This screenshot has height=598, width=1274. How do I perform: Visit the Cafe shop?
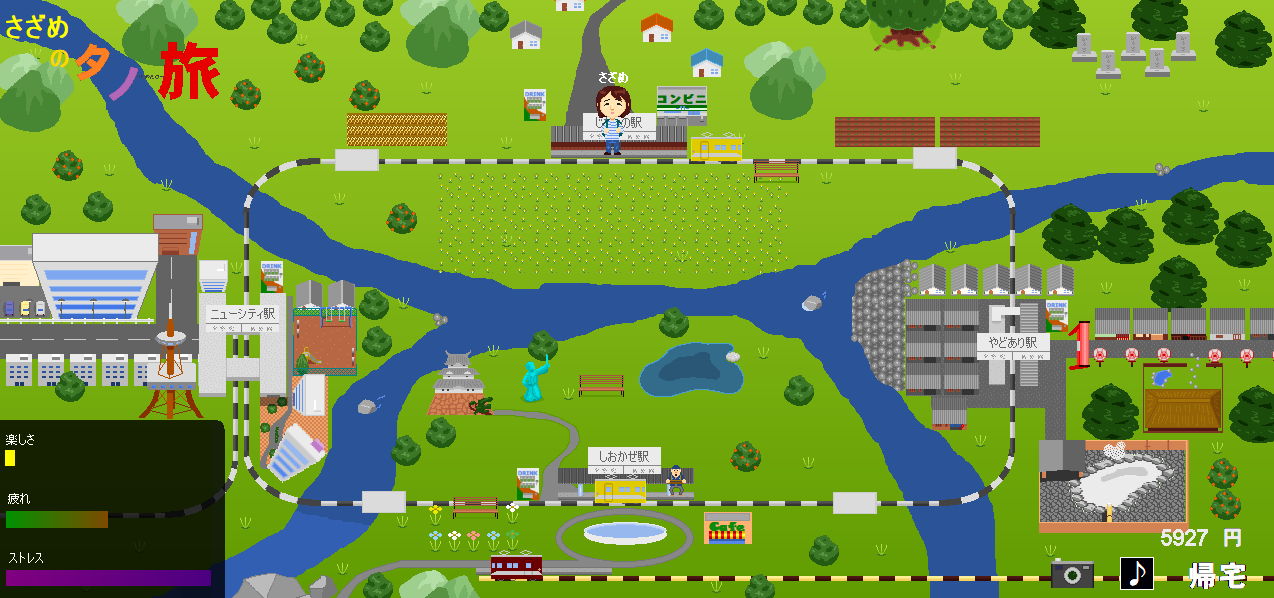point(727,527)
